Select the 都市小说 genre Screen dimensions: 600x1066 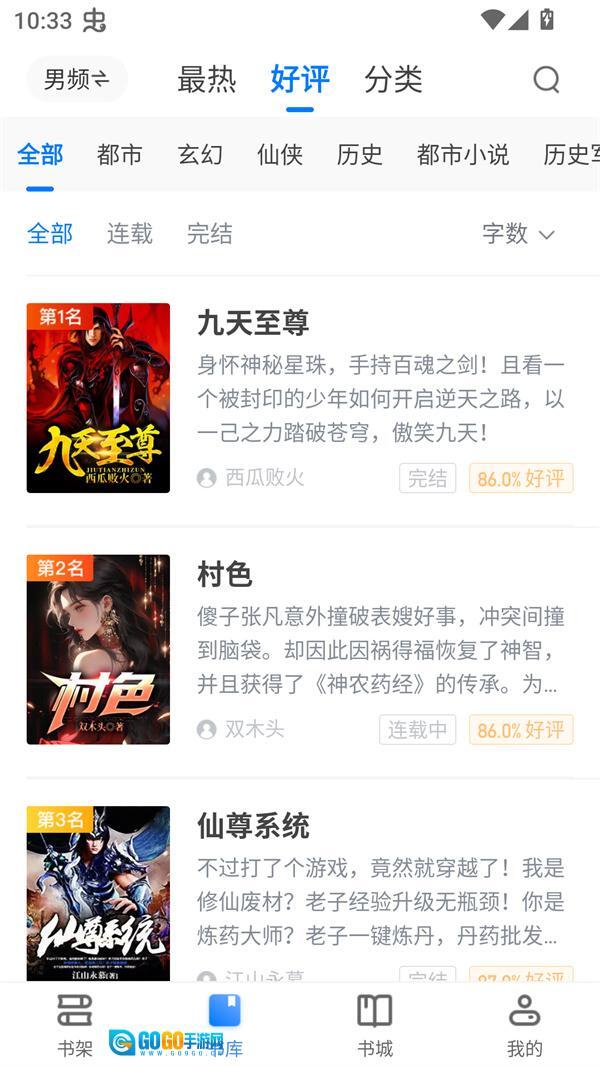coord(463,154)
